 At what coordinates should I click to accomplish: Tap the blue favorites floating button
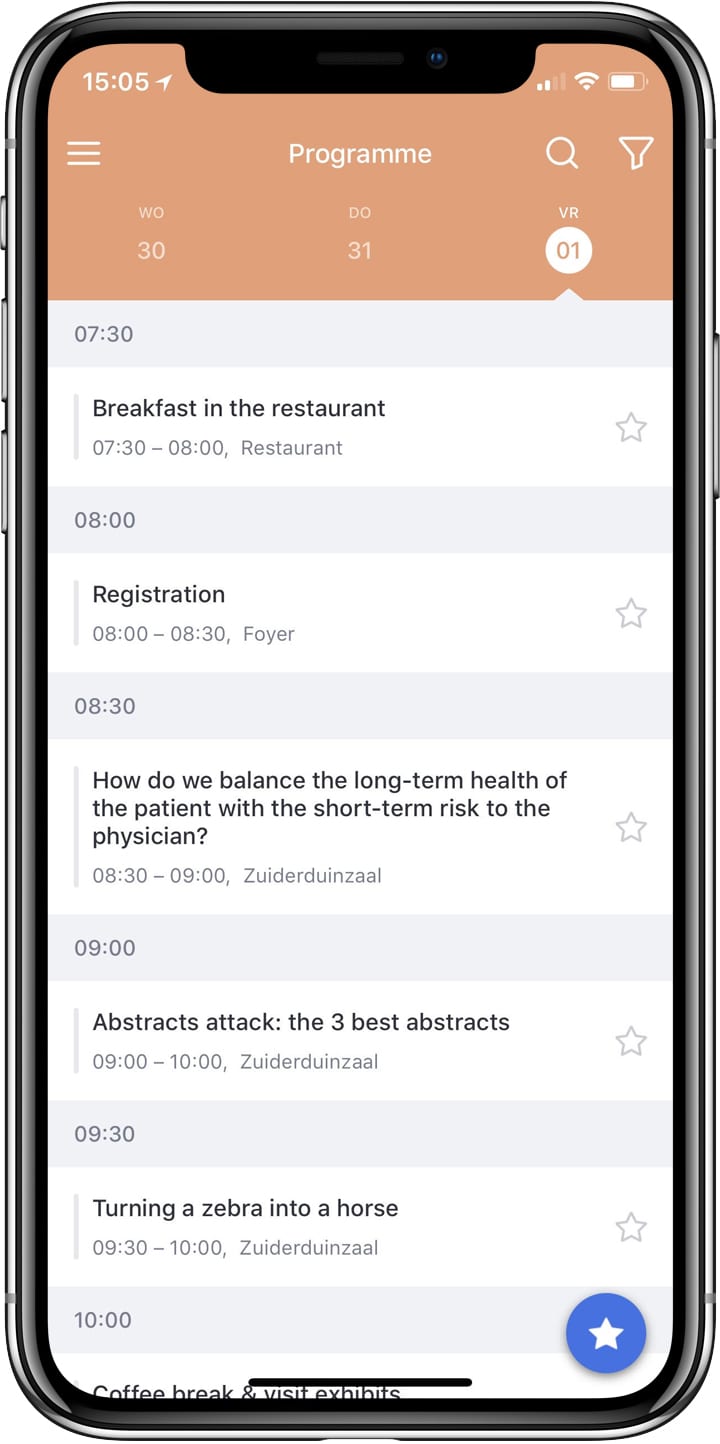pos(606,1333)
